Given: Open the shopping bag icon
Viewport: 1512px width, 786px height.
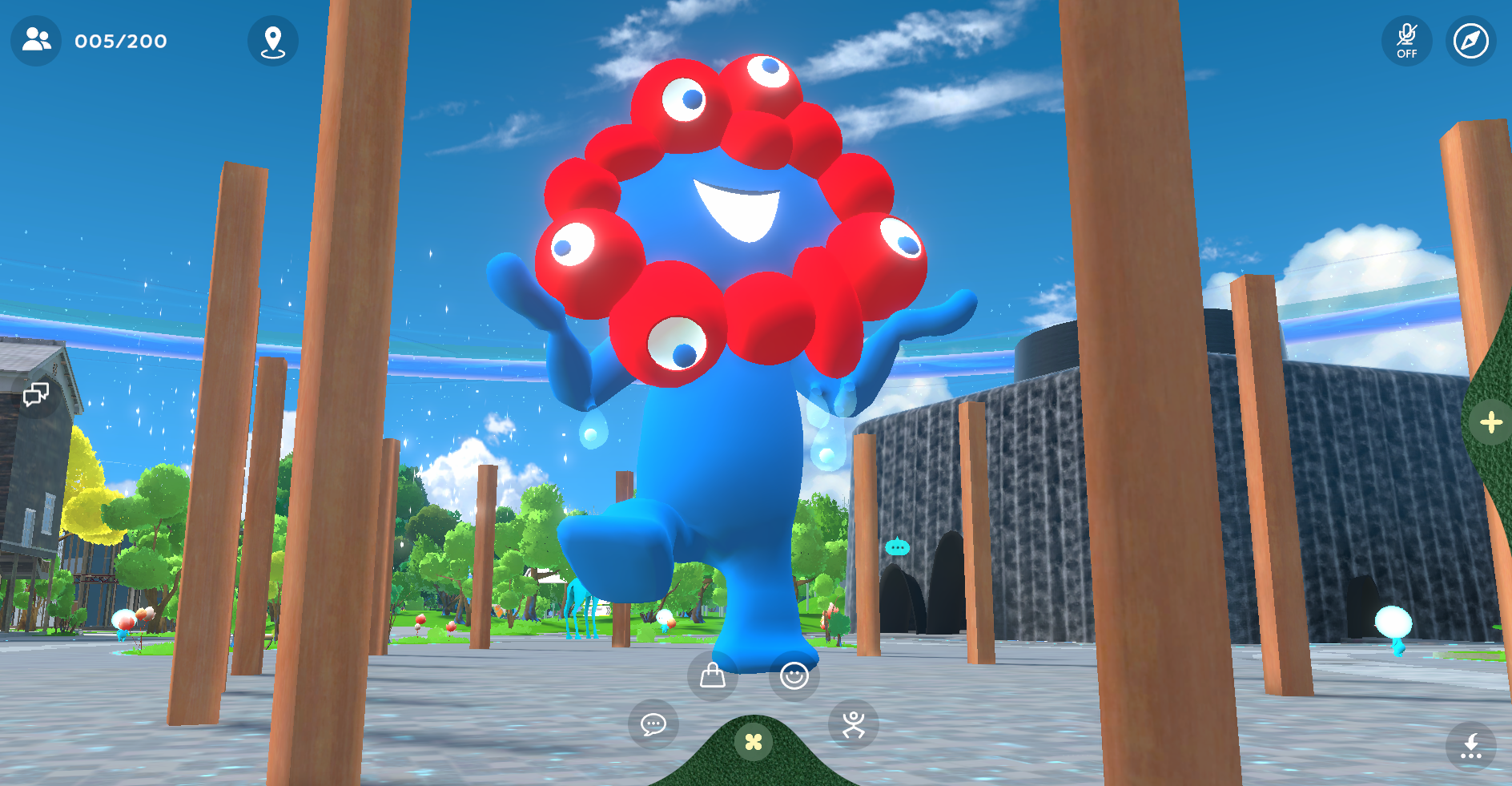Looking at the screenshot, I should click(712, 676).
